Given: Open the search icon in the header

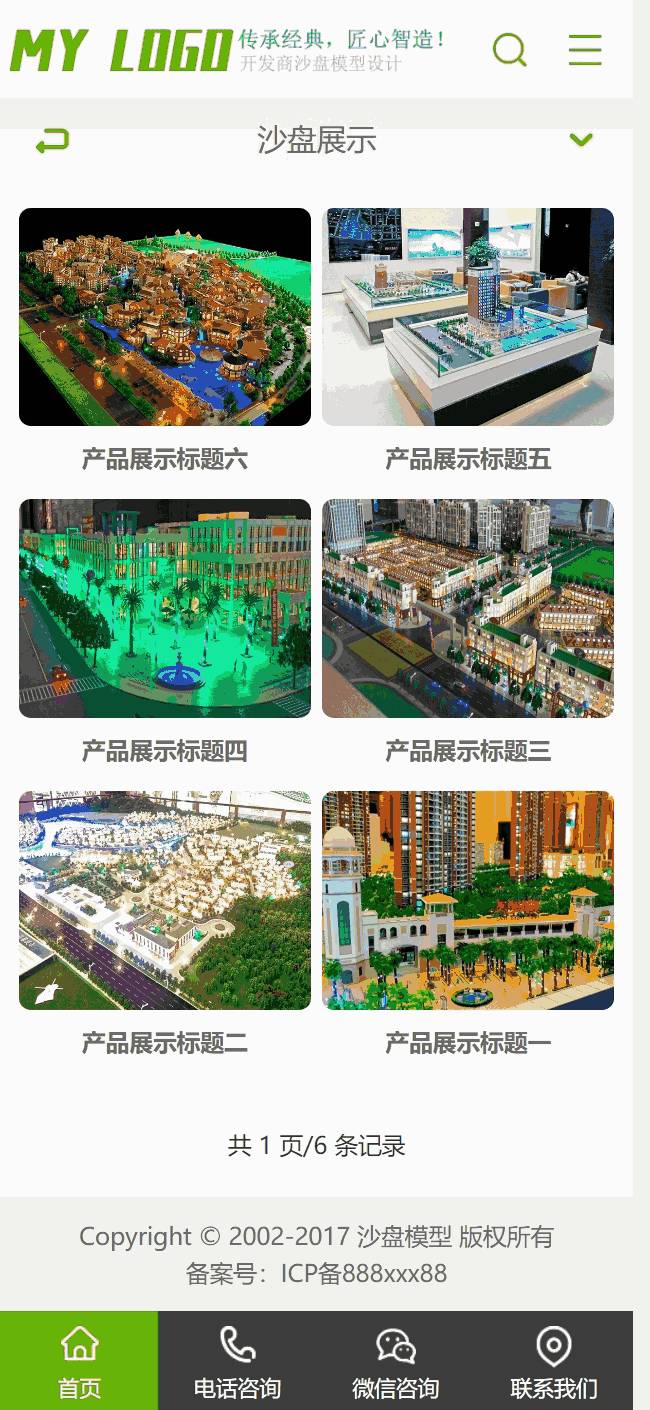Looking at the screenshot, I should 510,49.
